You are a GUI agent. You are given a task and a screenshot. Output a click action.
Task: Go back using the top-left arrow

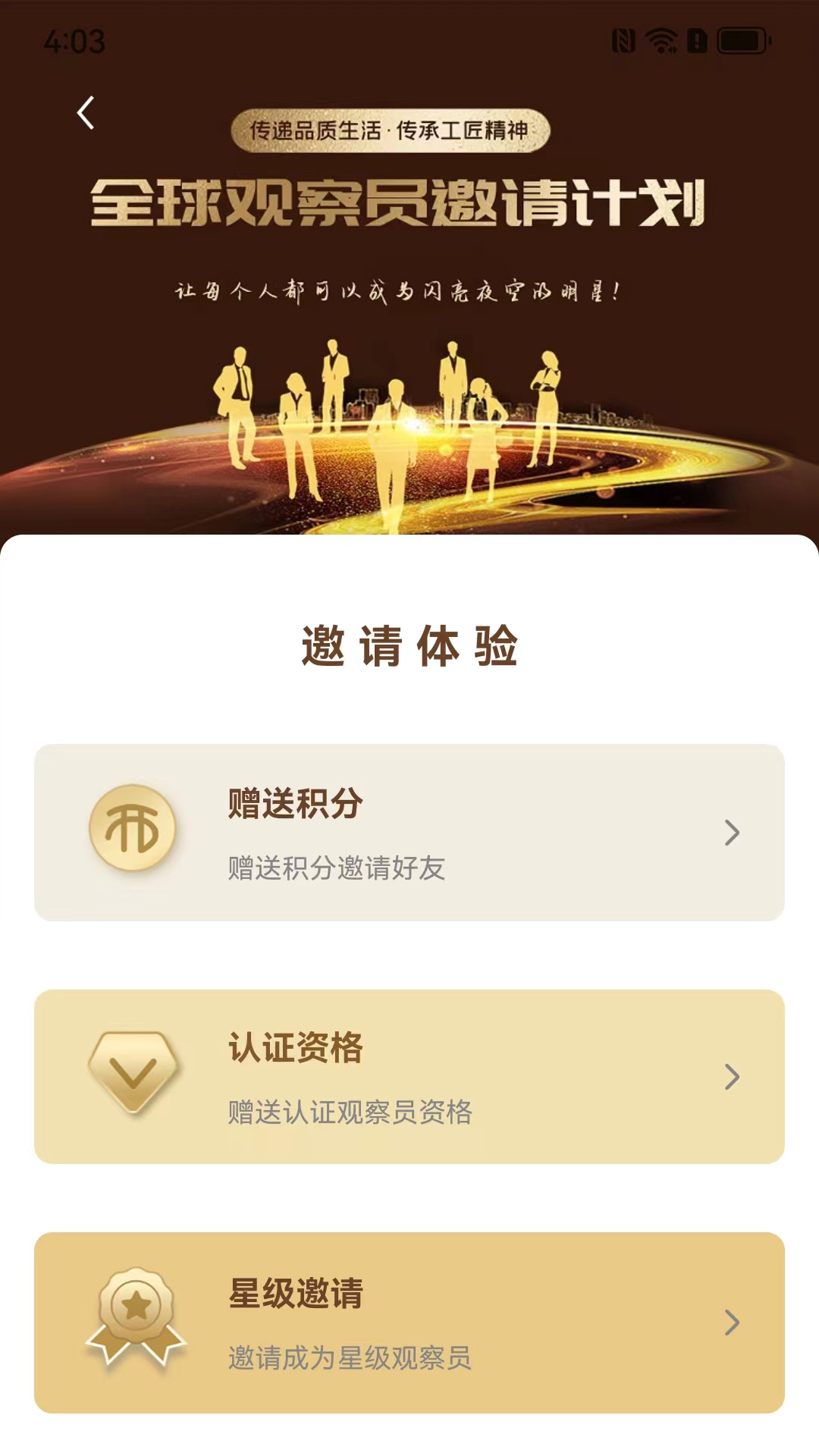tap(86, 113)
